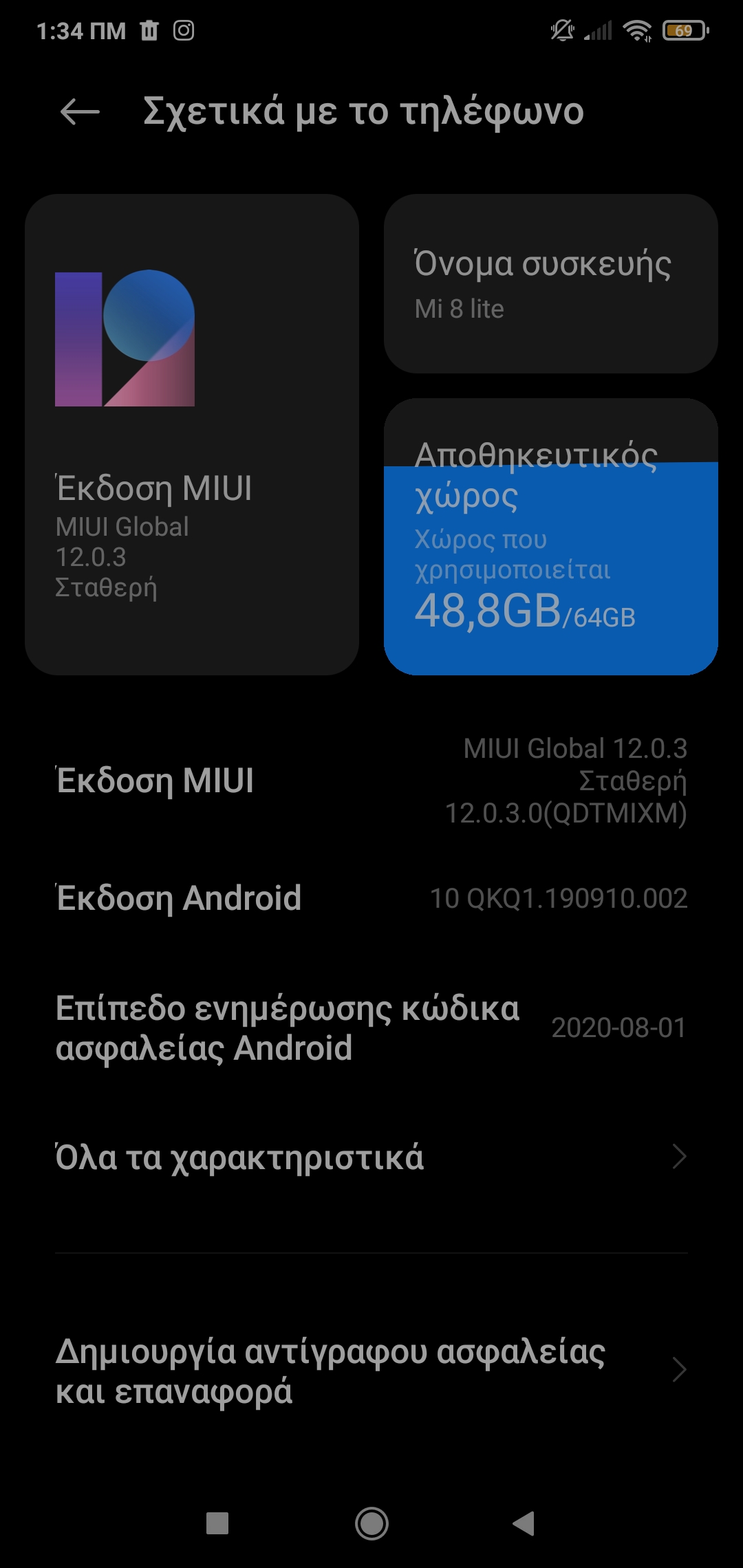Tap the Έκδοση Android row

371,898
